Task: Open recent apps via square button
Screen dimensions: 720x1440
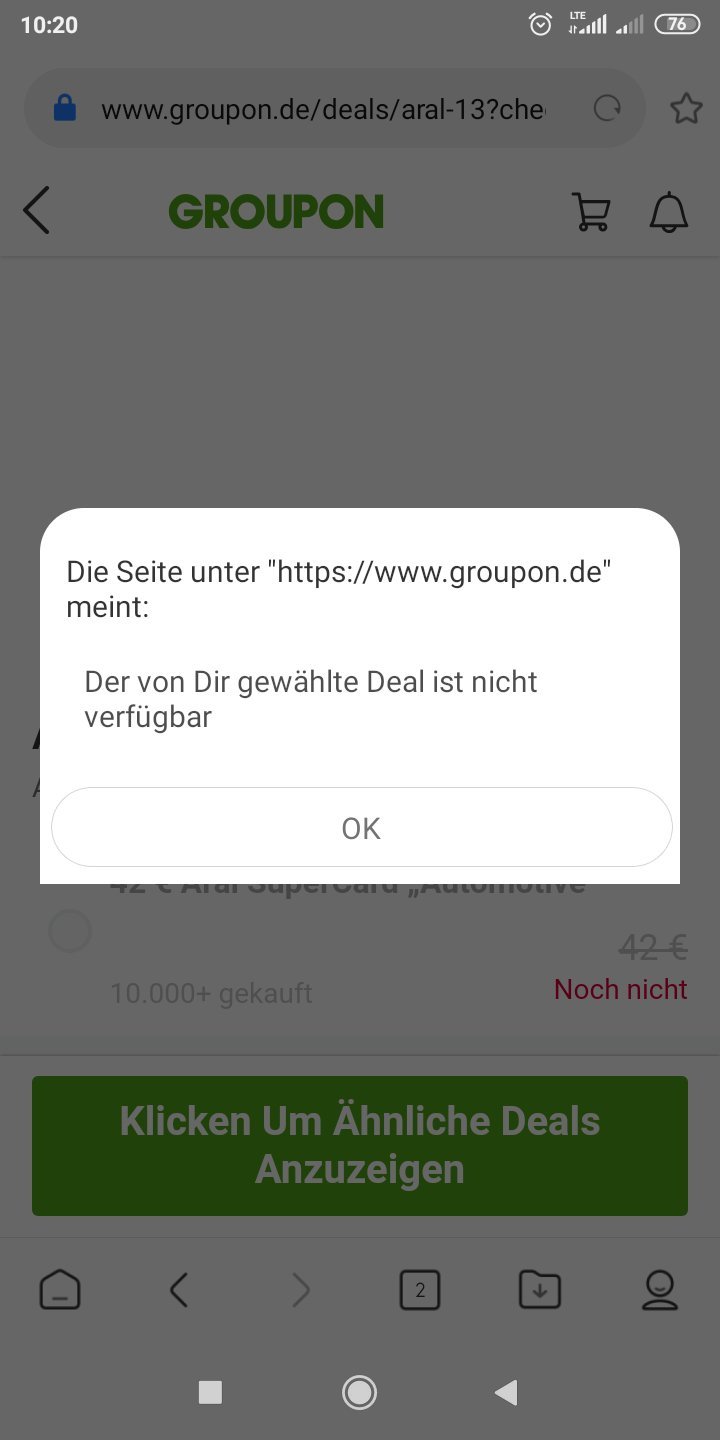Action: [210, 1392]
